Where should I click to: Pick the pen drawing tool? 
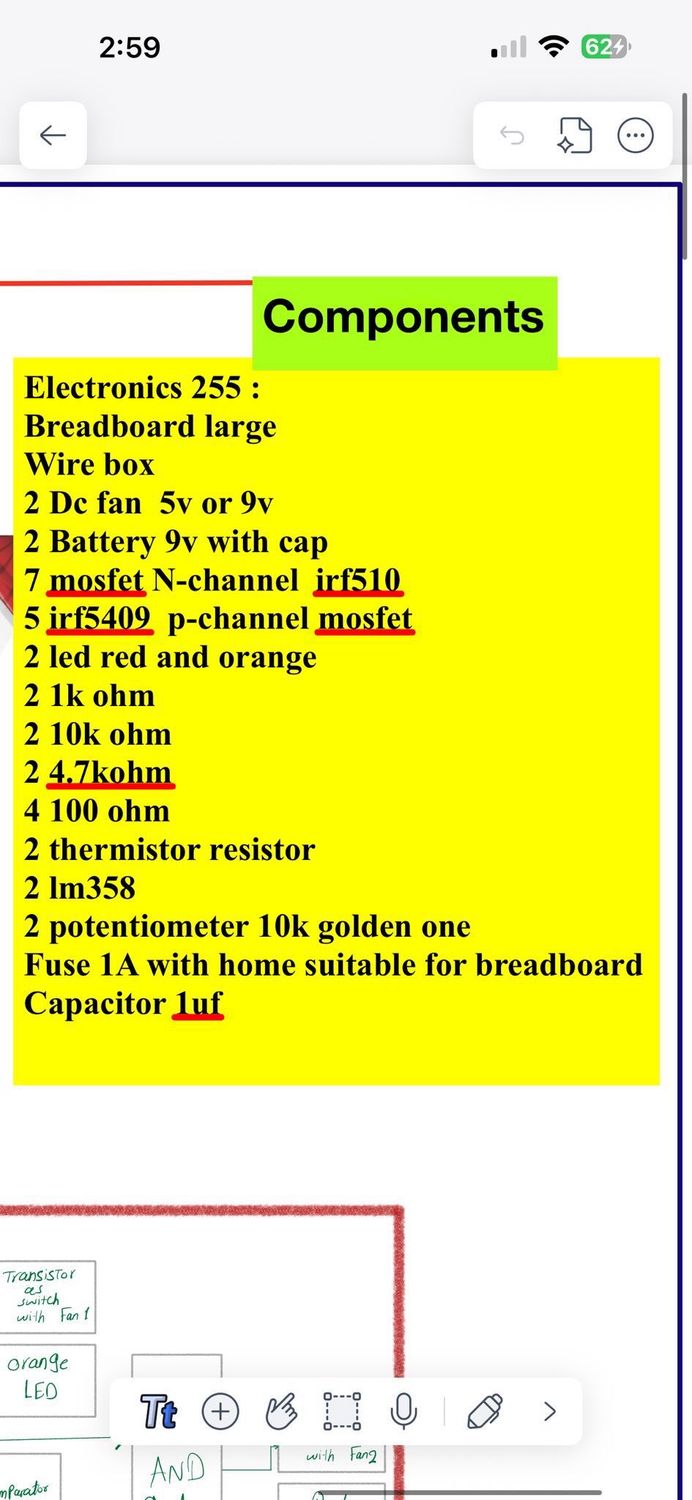tap(485, 1412)
